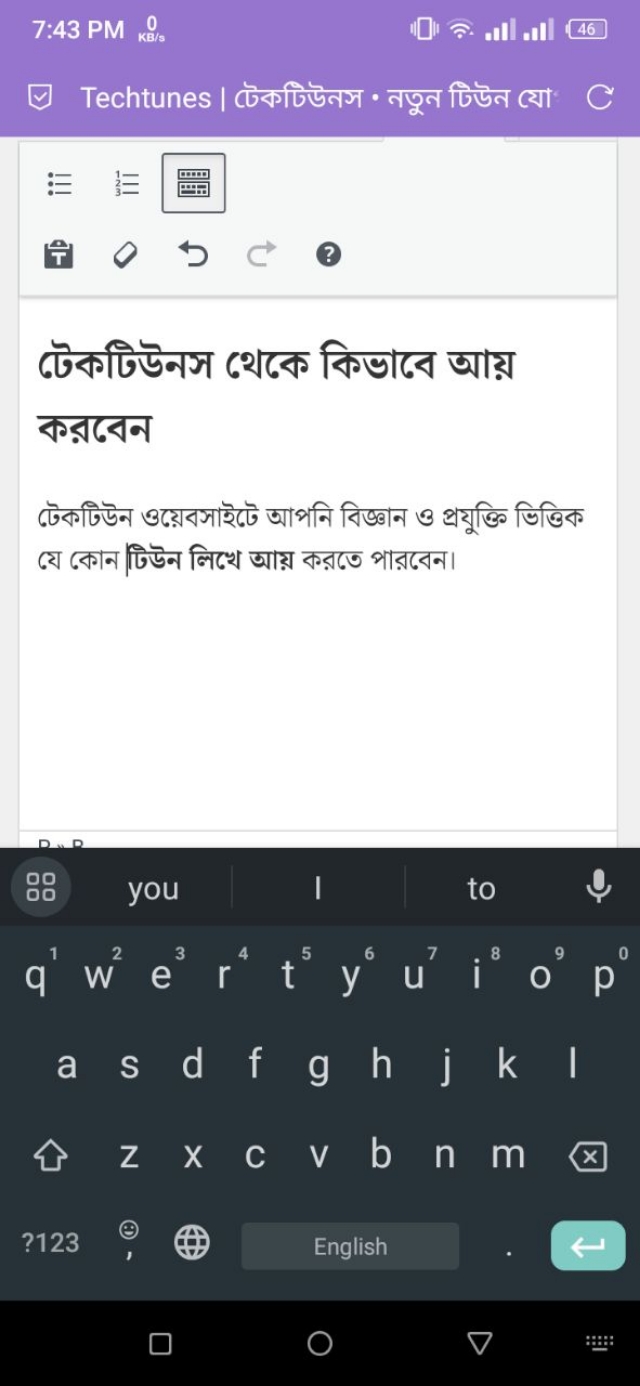
Task: Tap the shield icon in address bar
Action: 39,97
